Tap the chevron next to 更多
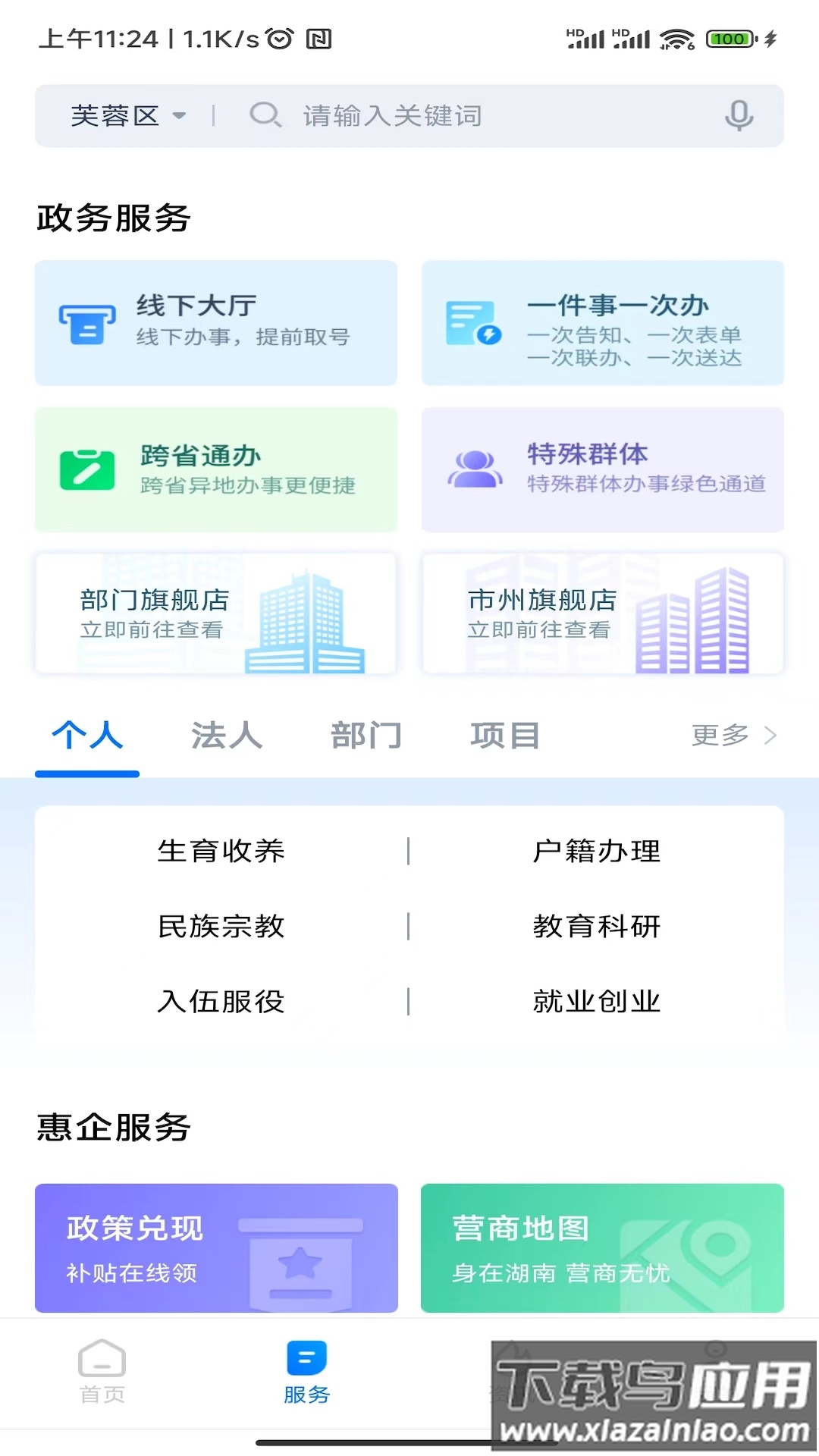Screen dimensions: 819x1456 [771, 735]
